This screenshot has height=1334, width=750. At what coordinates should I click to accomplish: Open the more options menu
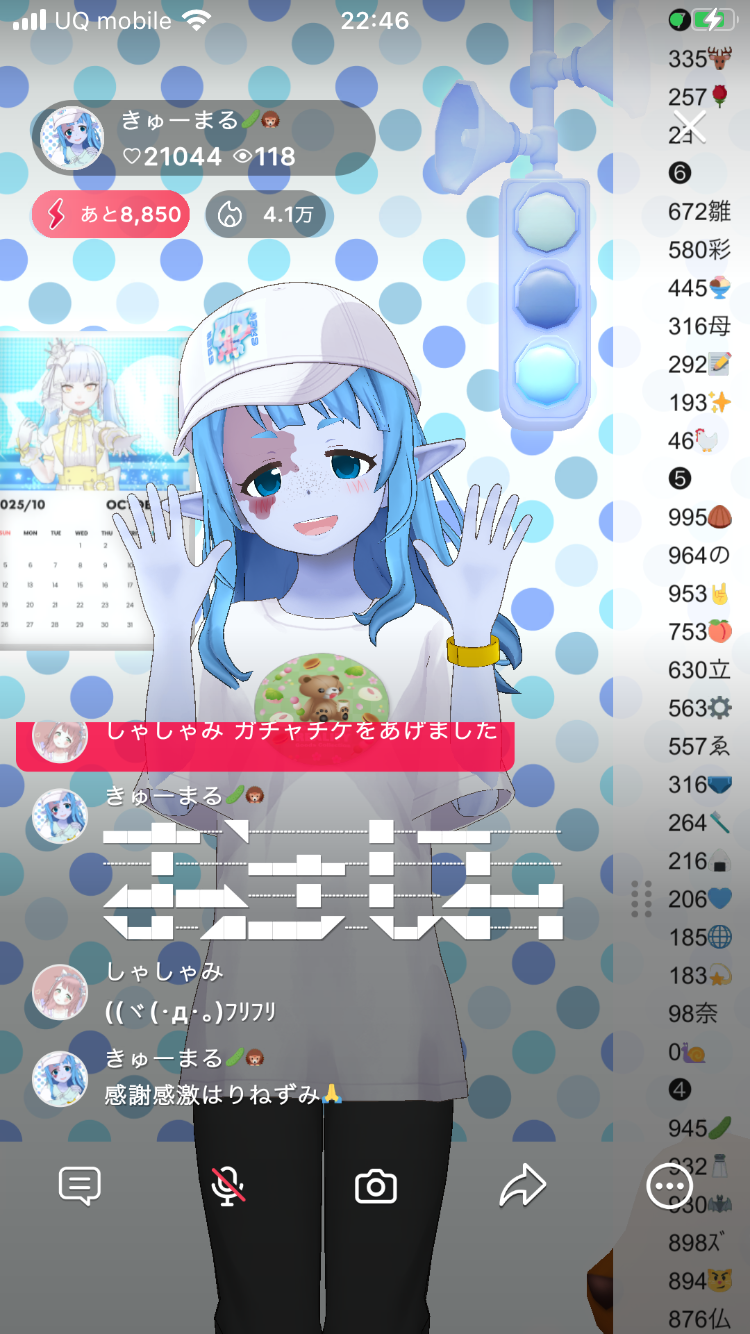pyautogui.click(x=669, y=1187)
